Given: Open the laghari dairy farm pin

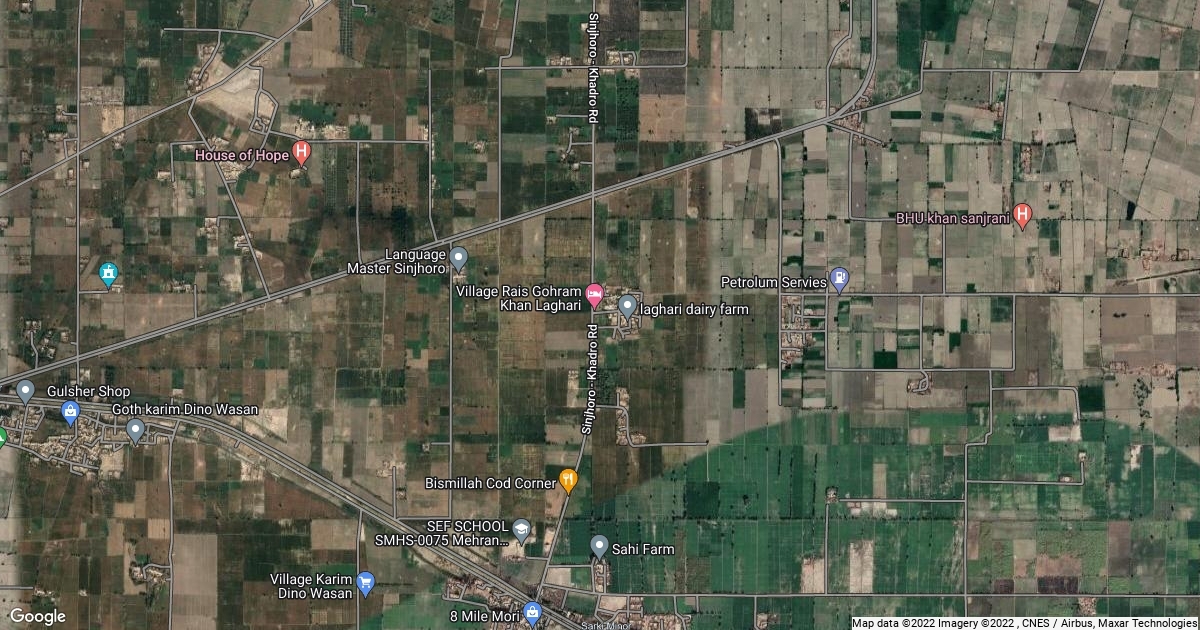Looking at the screenshot, I should tap(627, 307).
